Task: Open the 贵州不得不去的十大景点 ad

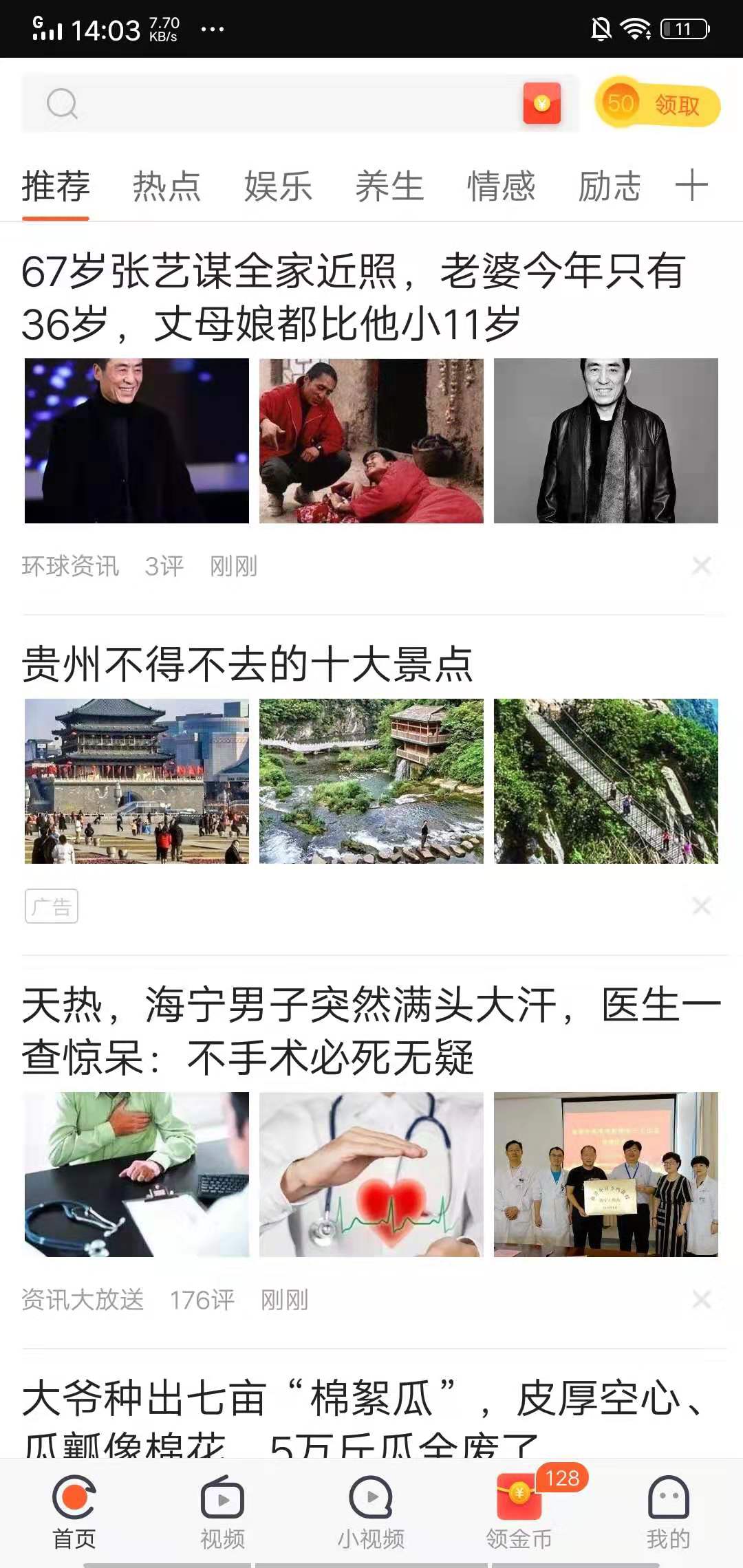Action: [x=248, y=664]
